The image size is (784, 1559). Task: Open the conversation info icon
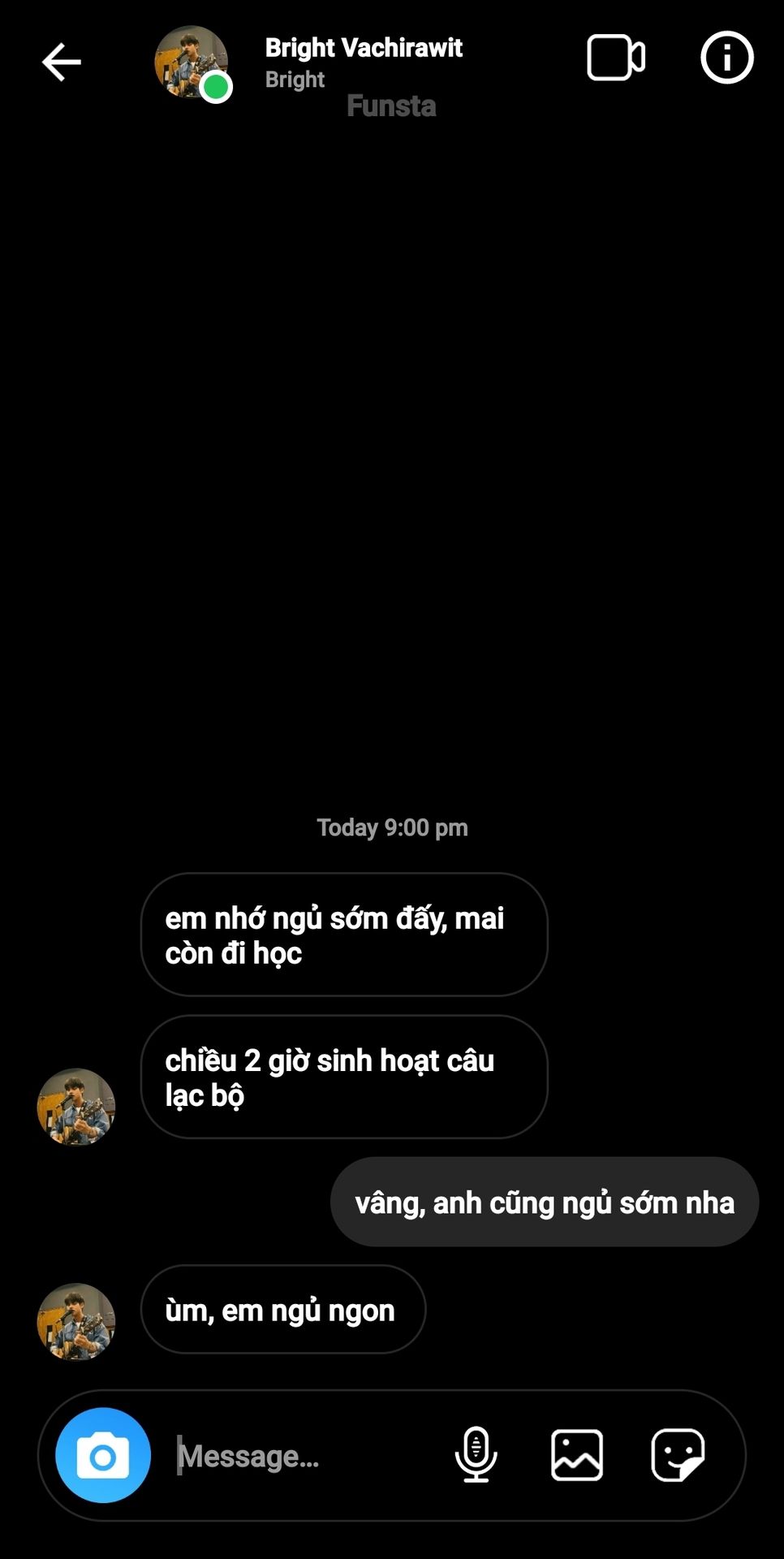726,58
